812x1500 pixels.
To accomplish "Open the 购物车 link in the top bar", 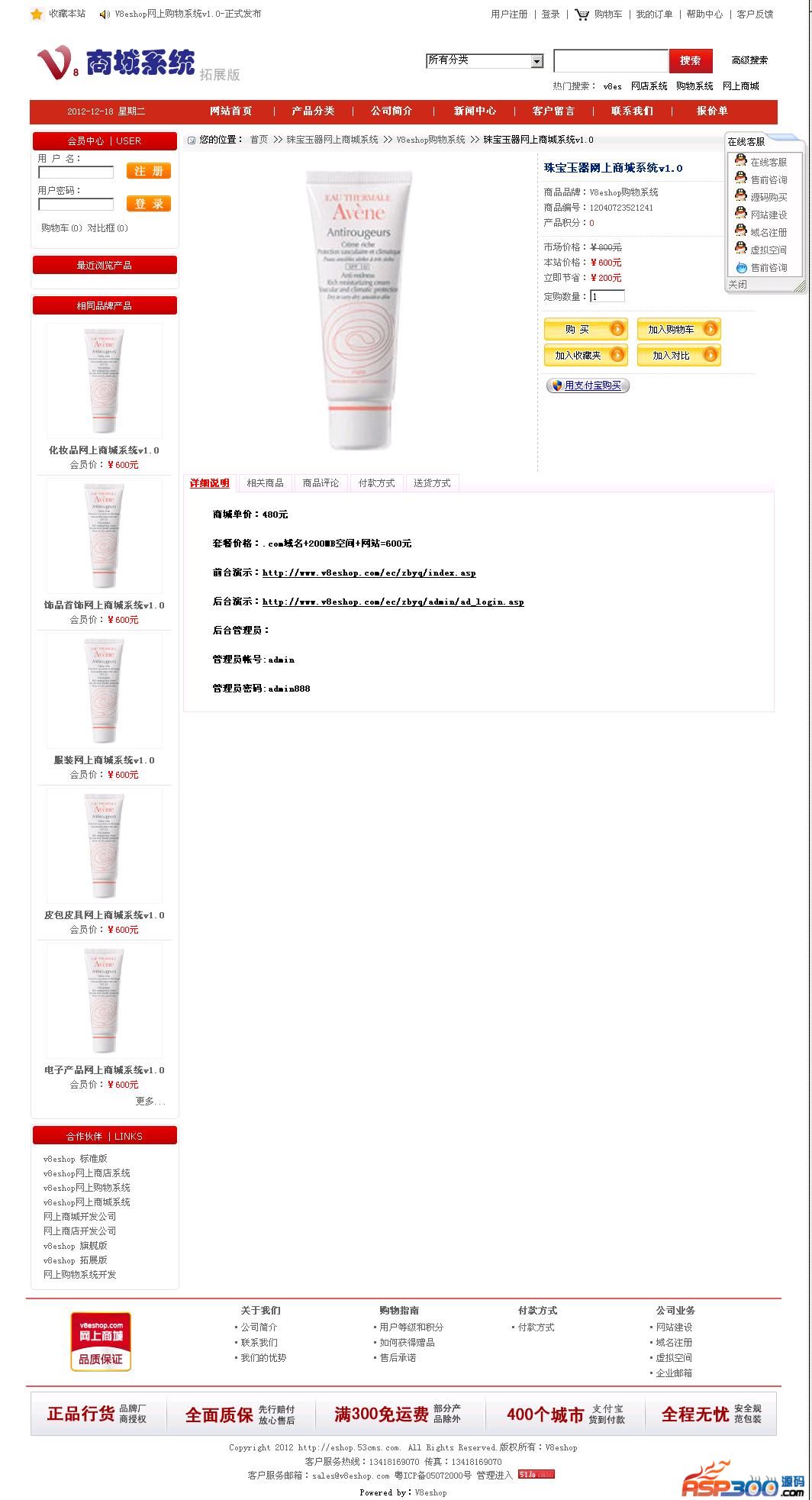I will 607,15.
